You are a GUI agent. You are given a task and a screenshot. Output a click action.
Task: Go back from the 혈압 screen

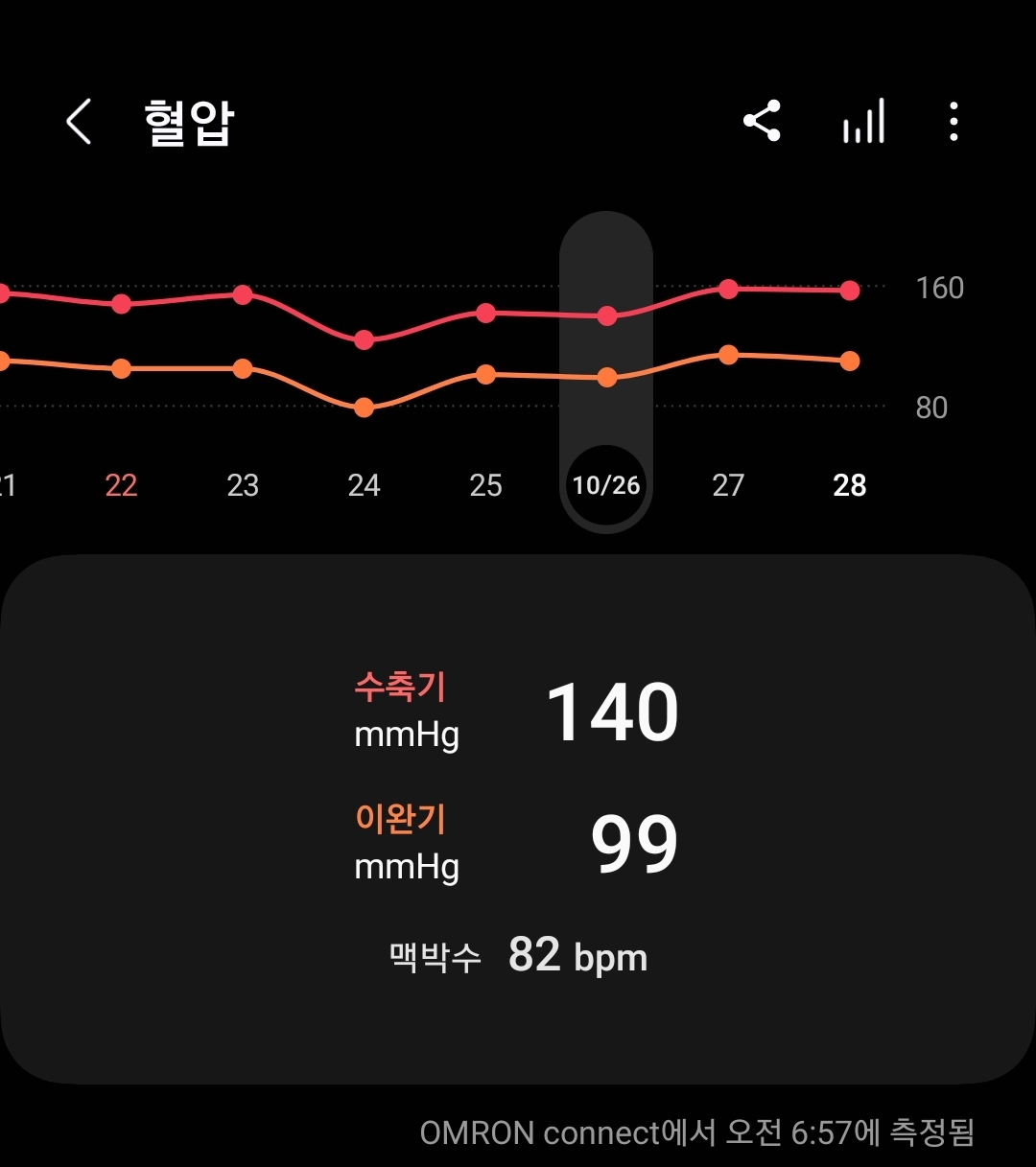[x=79, y=122]
